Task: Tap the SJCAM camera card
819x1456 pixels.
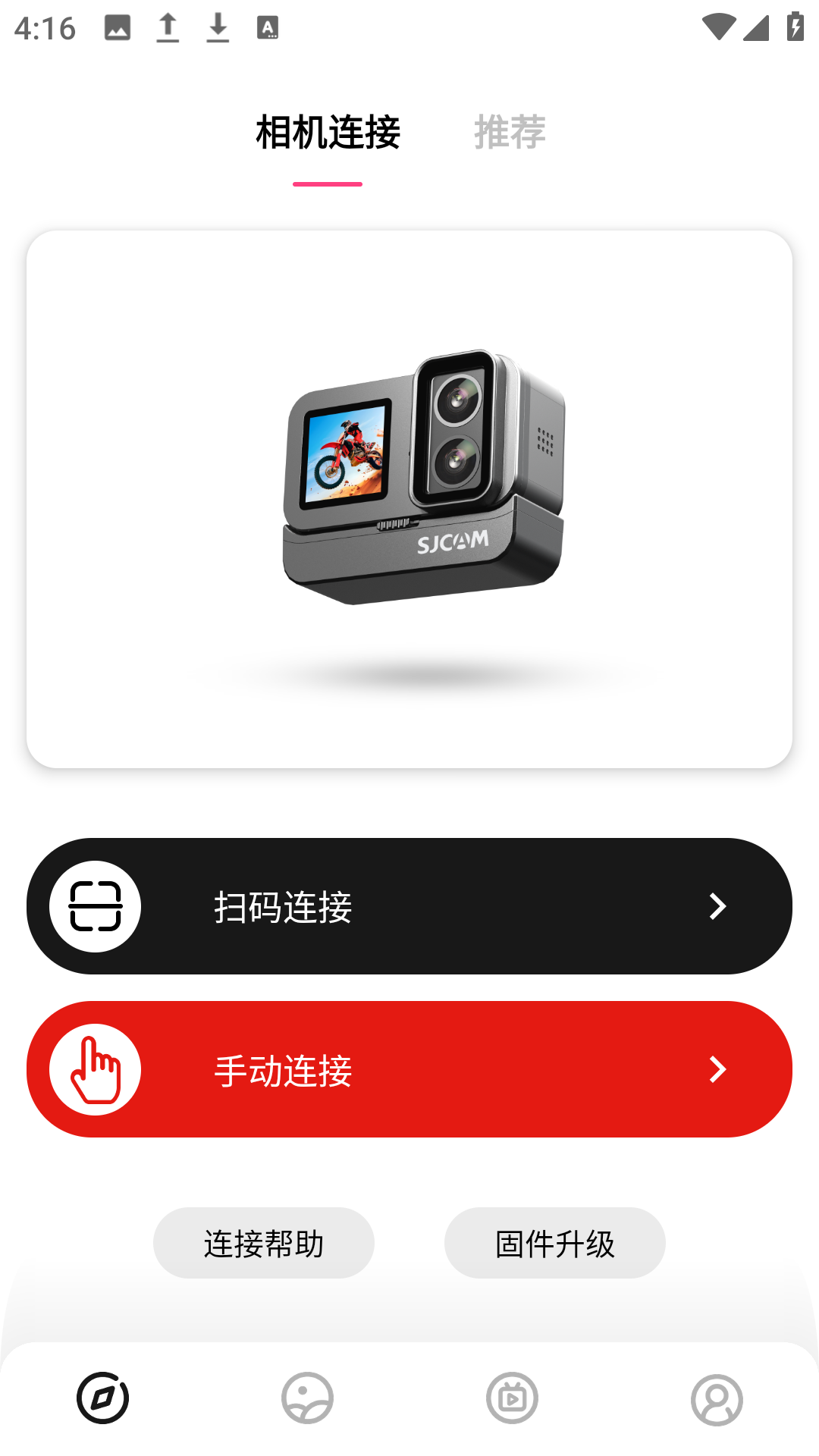Action: pos(409,499)
